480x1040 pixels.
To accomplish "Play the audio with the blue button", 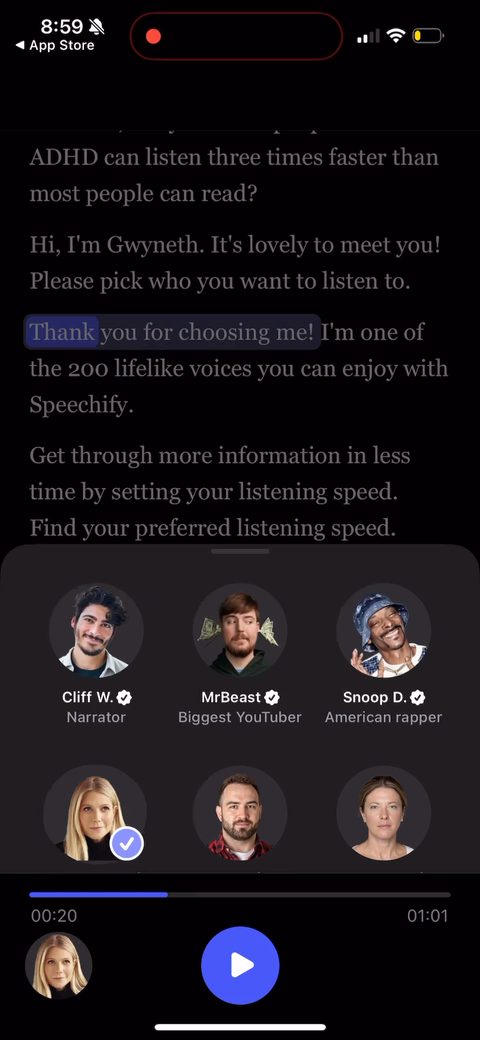I will click(240, 966).
